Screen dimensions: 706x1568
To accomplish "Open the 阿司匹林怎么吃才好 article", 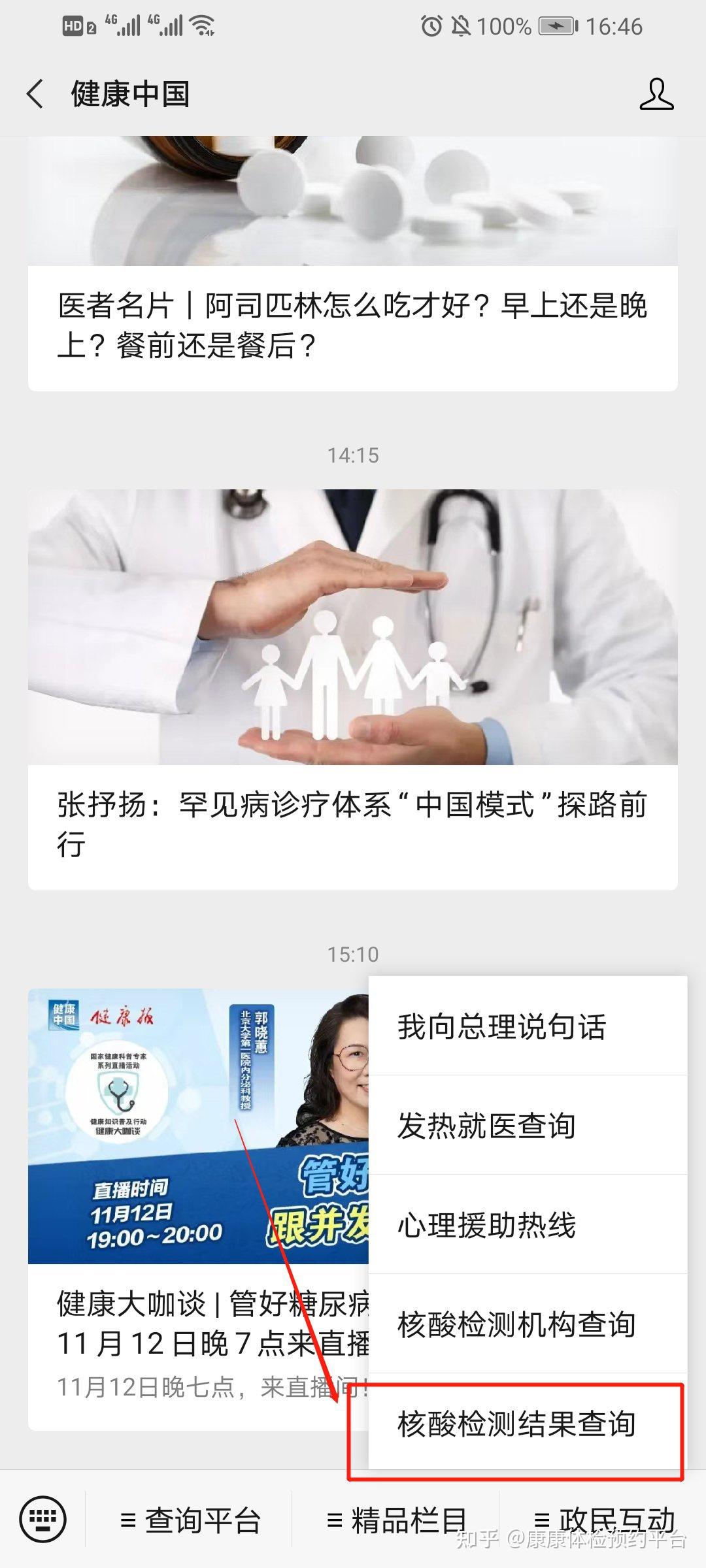I will (x=352, y=325).
